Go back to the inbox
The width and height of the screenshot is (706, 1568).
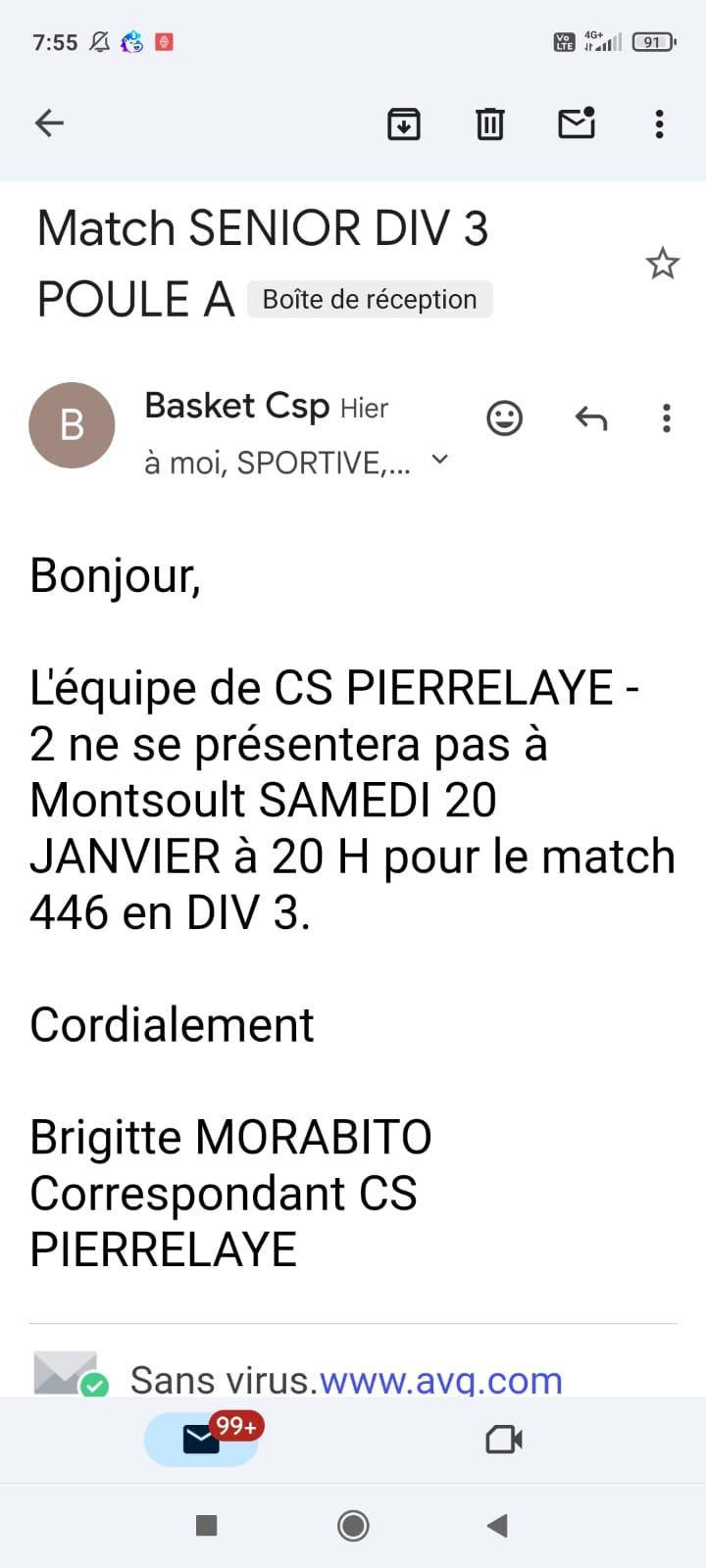click(49, 123)
